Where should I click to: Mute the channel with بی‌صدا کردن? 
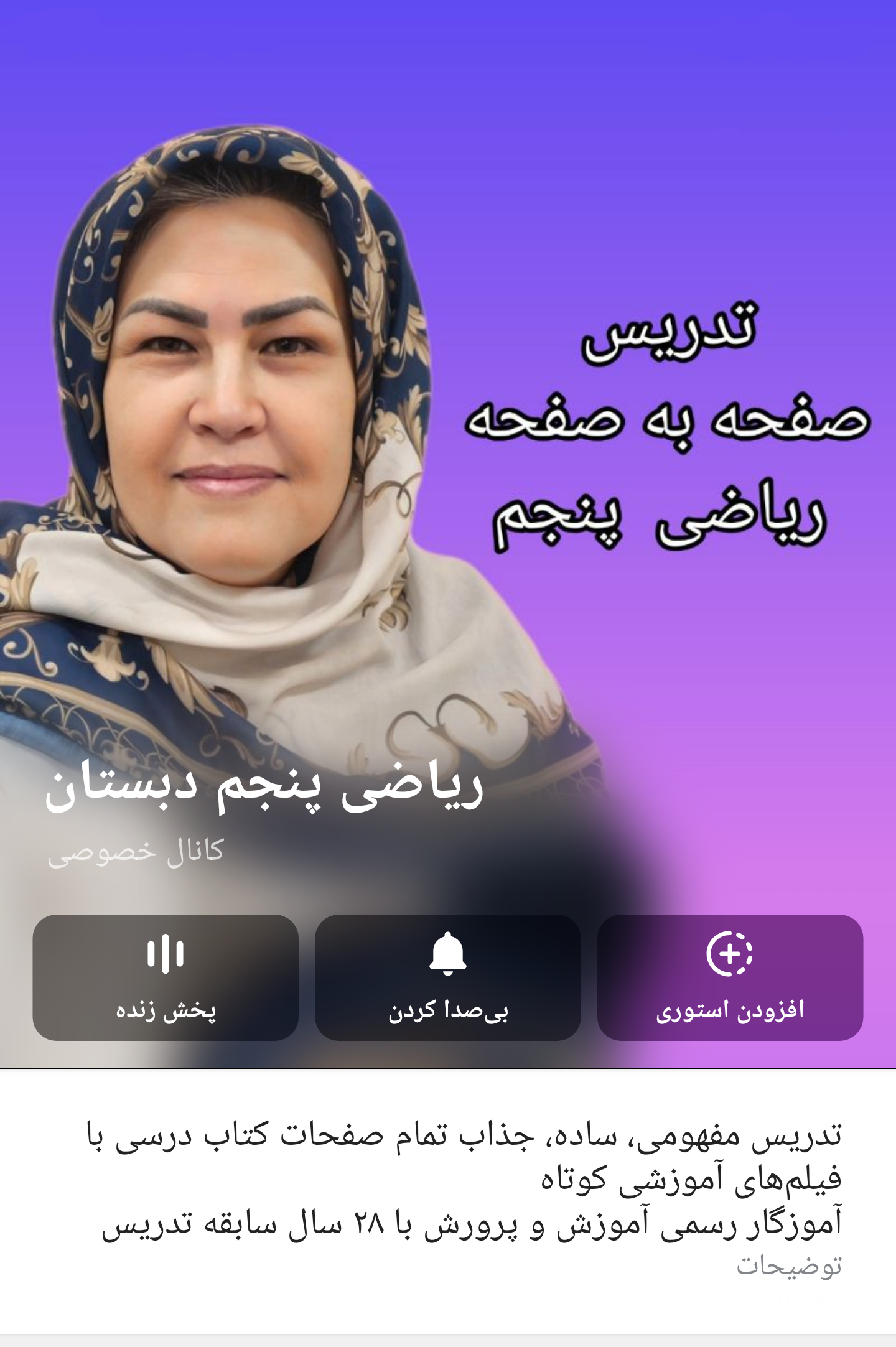[448, 977]
